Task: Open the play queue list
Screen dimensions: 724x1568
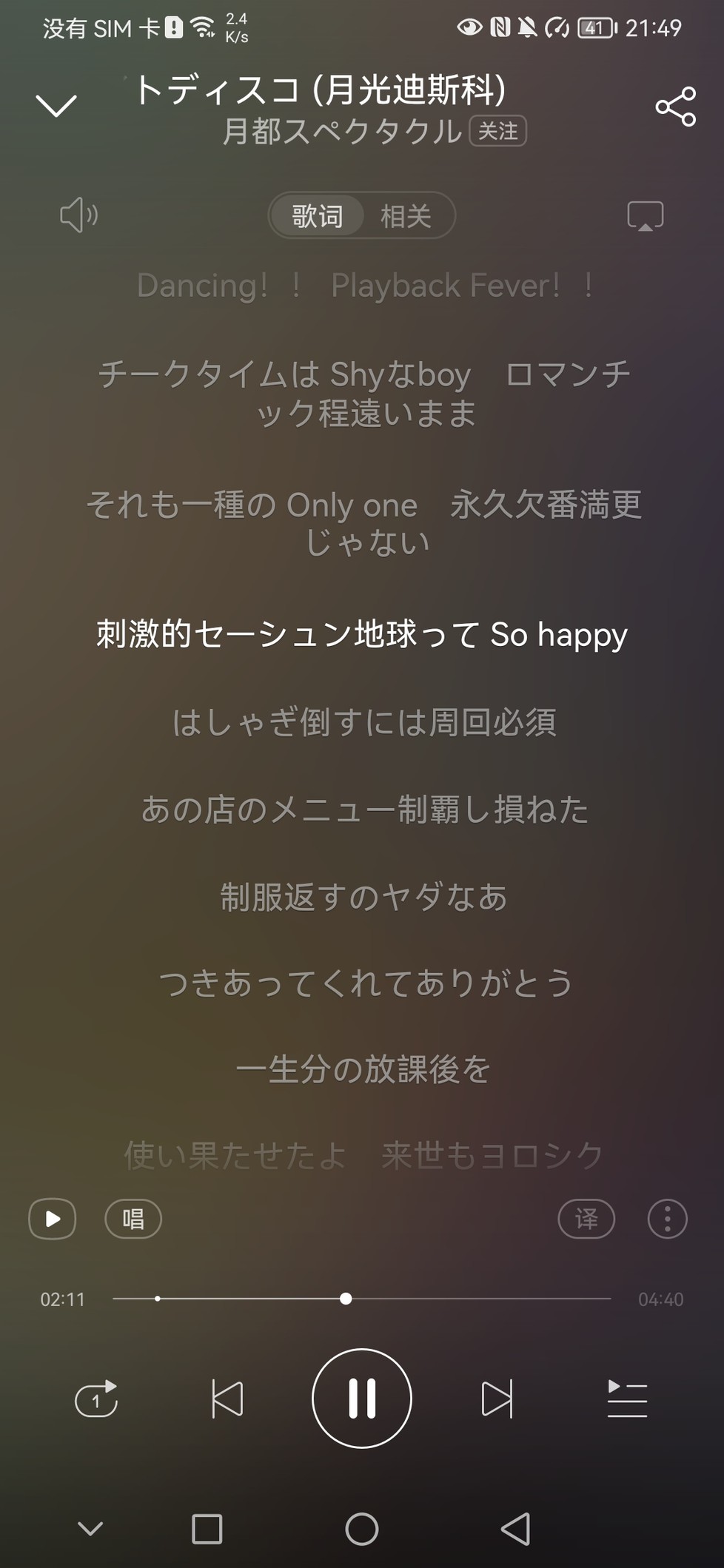Action: click(627, 1399)
